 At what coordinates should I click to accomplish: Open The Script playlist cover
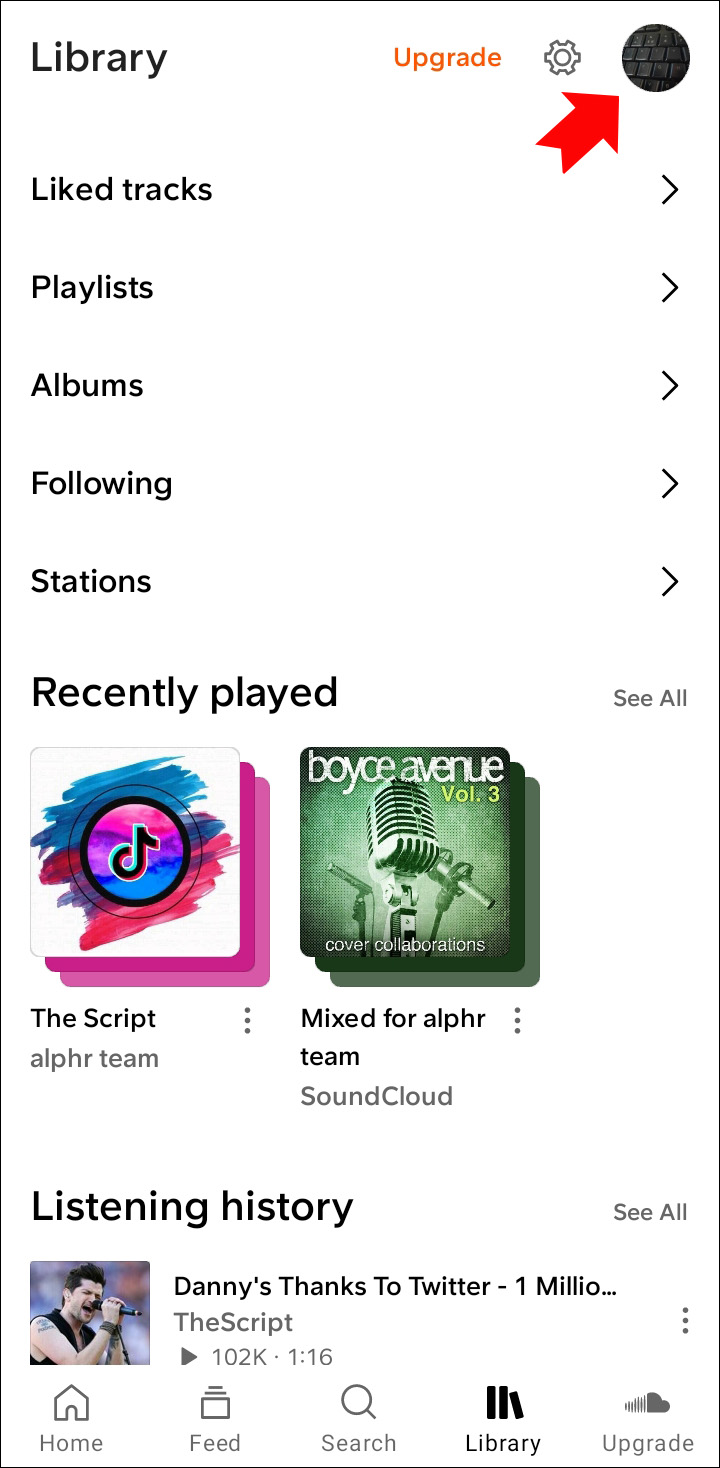pos(136,852)
